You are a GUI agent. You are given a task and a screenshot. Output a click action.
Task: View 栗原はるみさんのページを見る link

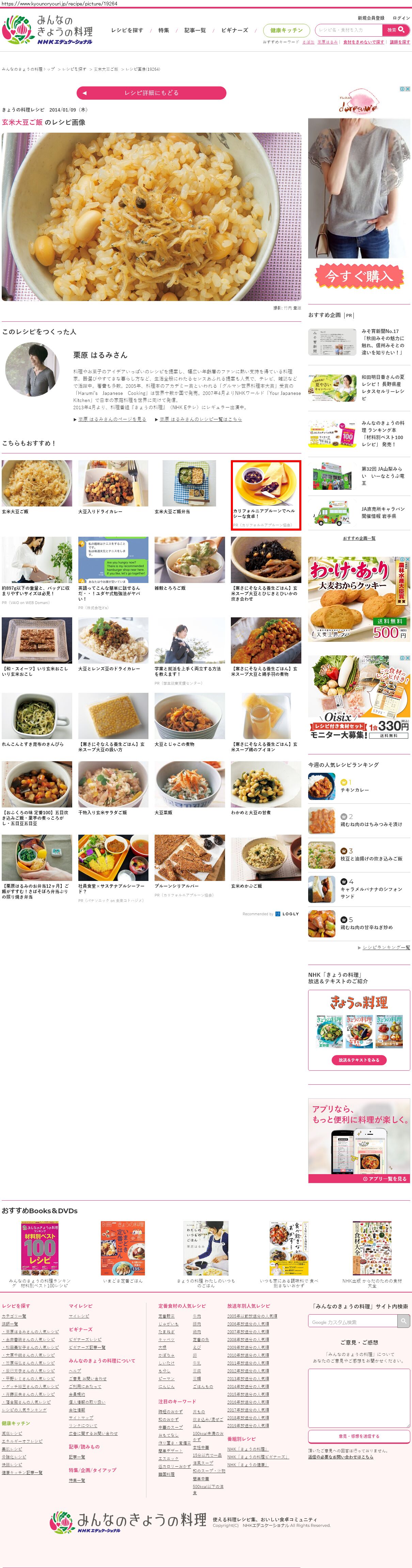tap(112, 419)
